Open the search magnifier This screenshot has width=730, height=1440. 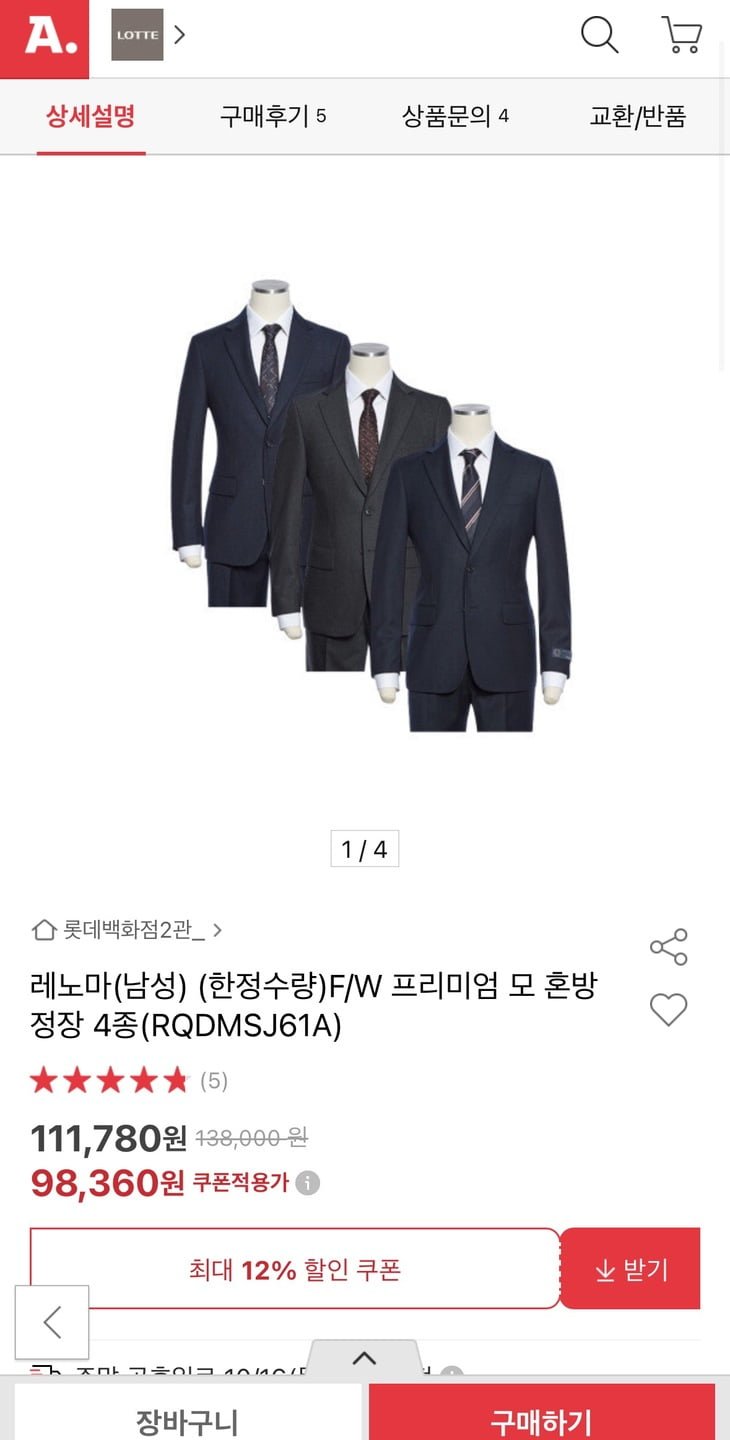[599, 35]
